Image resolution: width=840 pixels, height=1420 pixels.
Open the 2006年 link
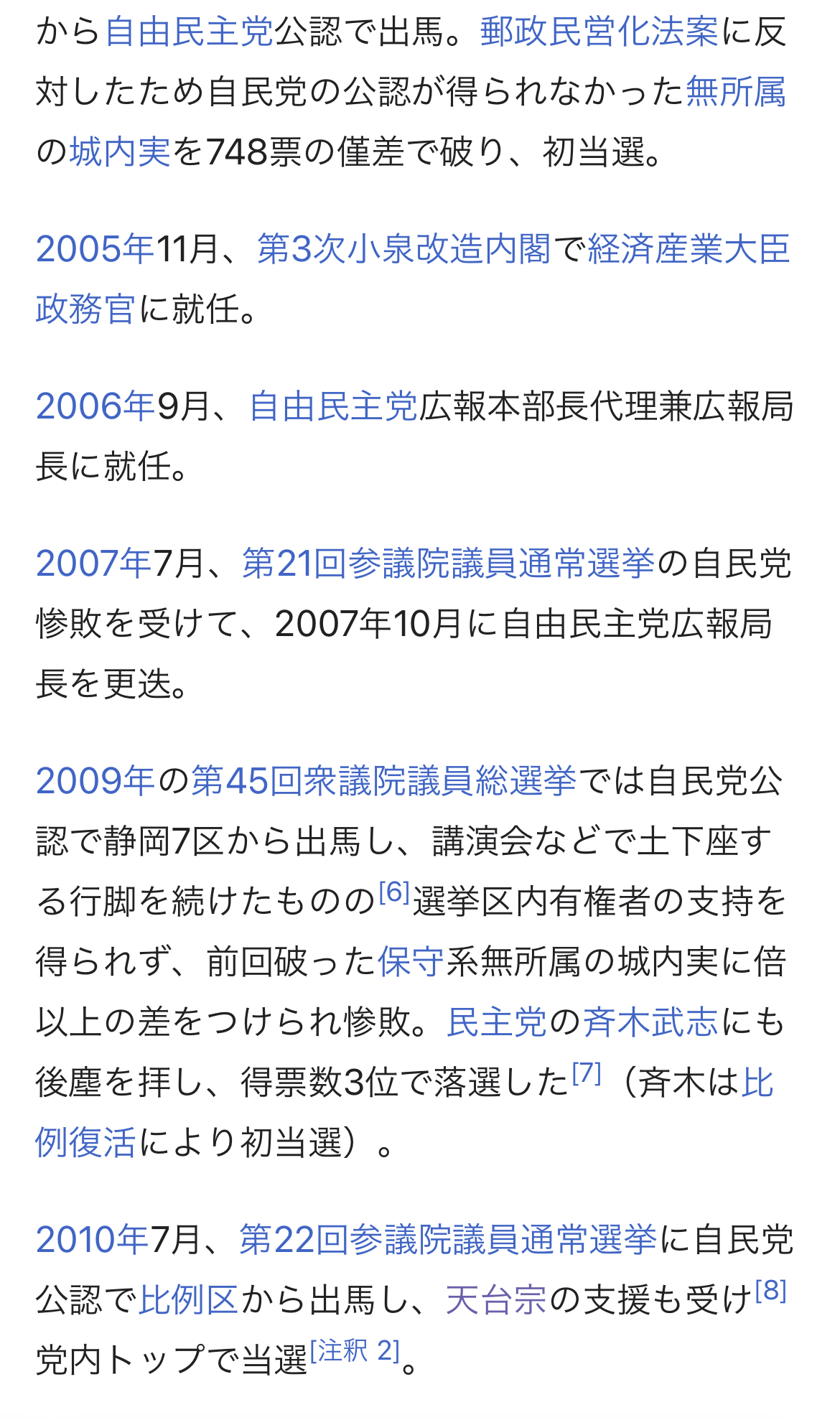click(x=95, y=406)
